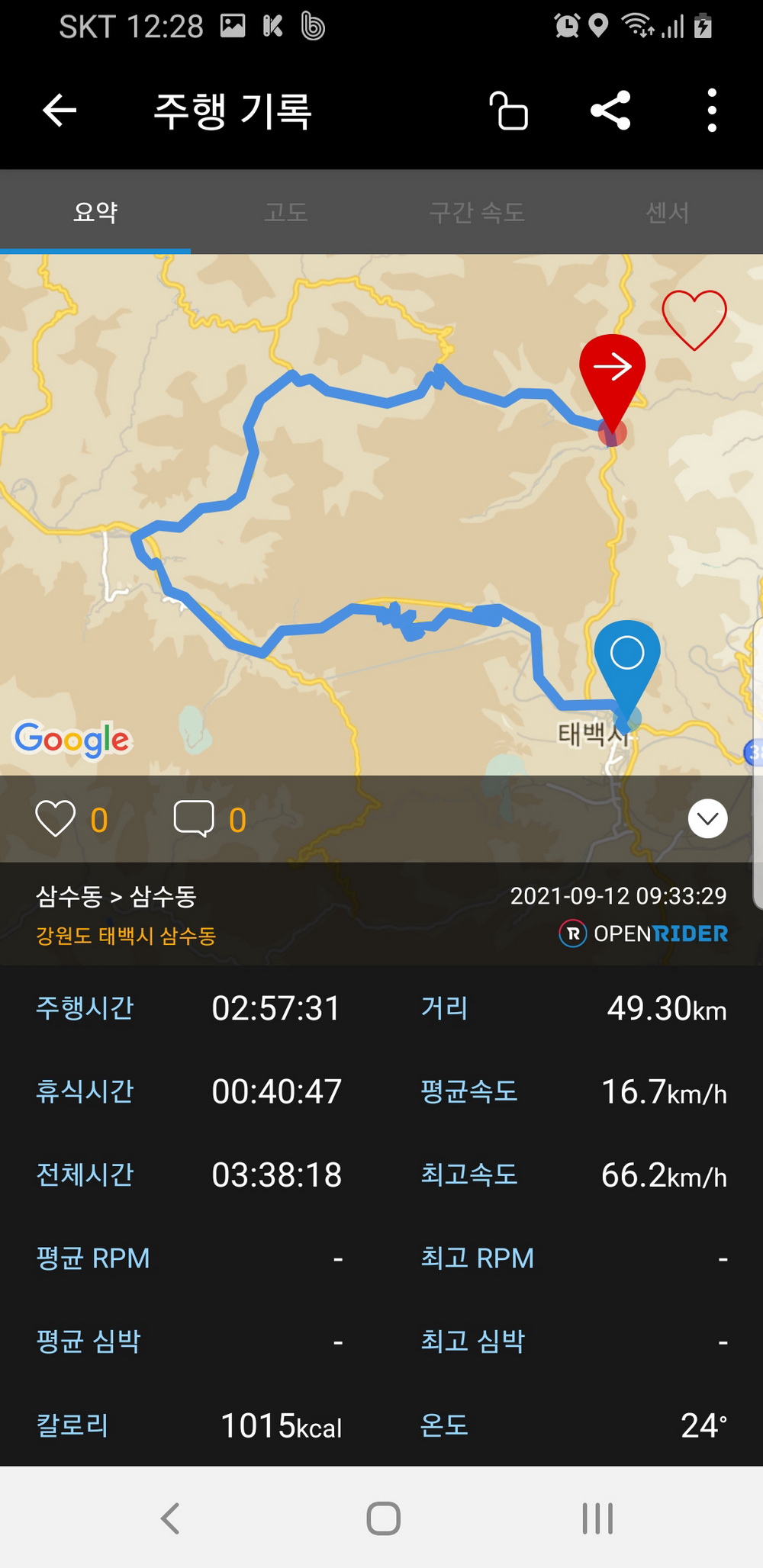The width and height of the screenshot is (763, 1568).
Task: Favorite this route with the red heart
Action: tap(694, 320)
